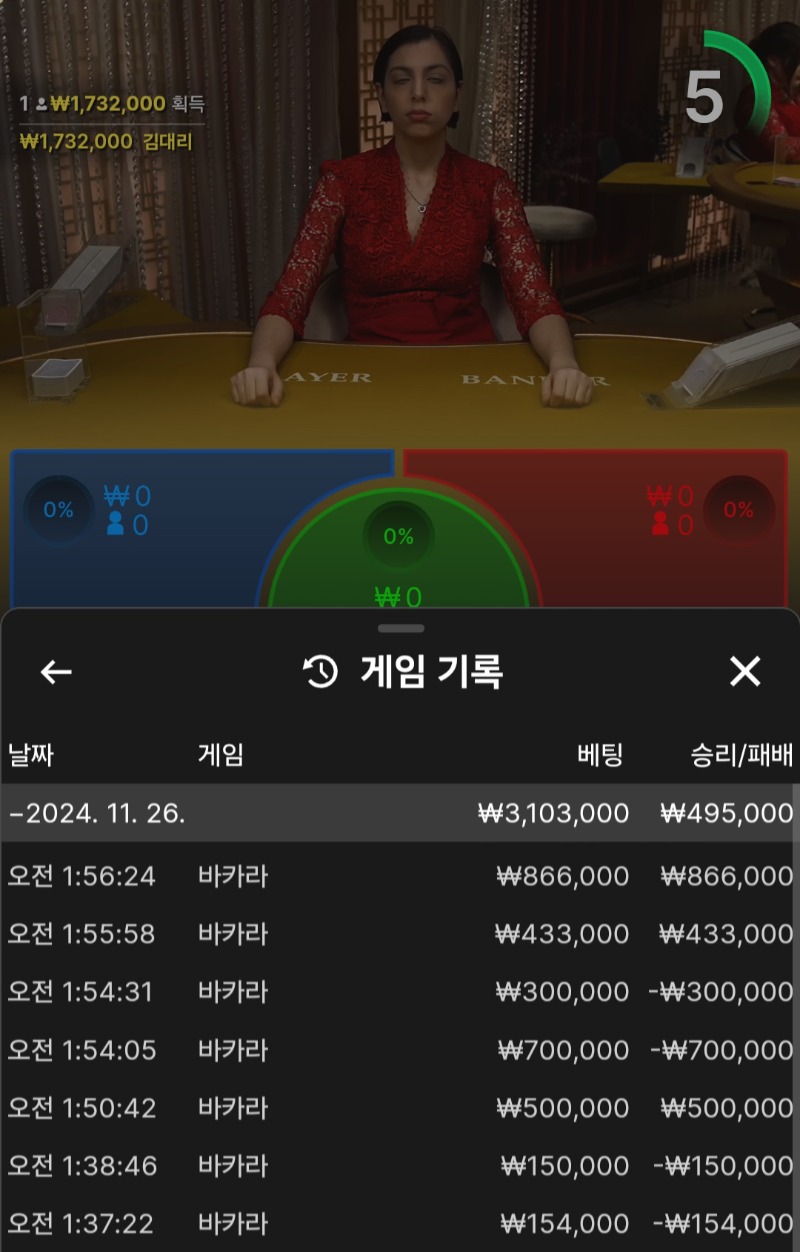Open the 오전 1:50:42 baccarat record
The width and height of the screenshot is (800, 1252).
coord(398,1108)
